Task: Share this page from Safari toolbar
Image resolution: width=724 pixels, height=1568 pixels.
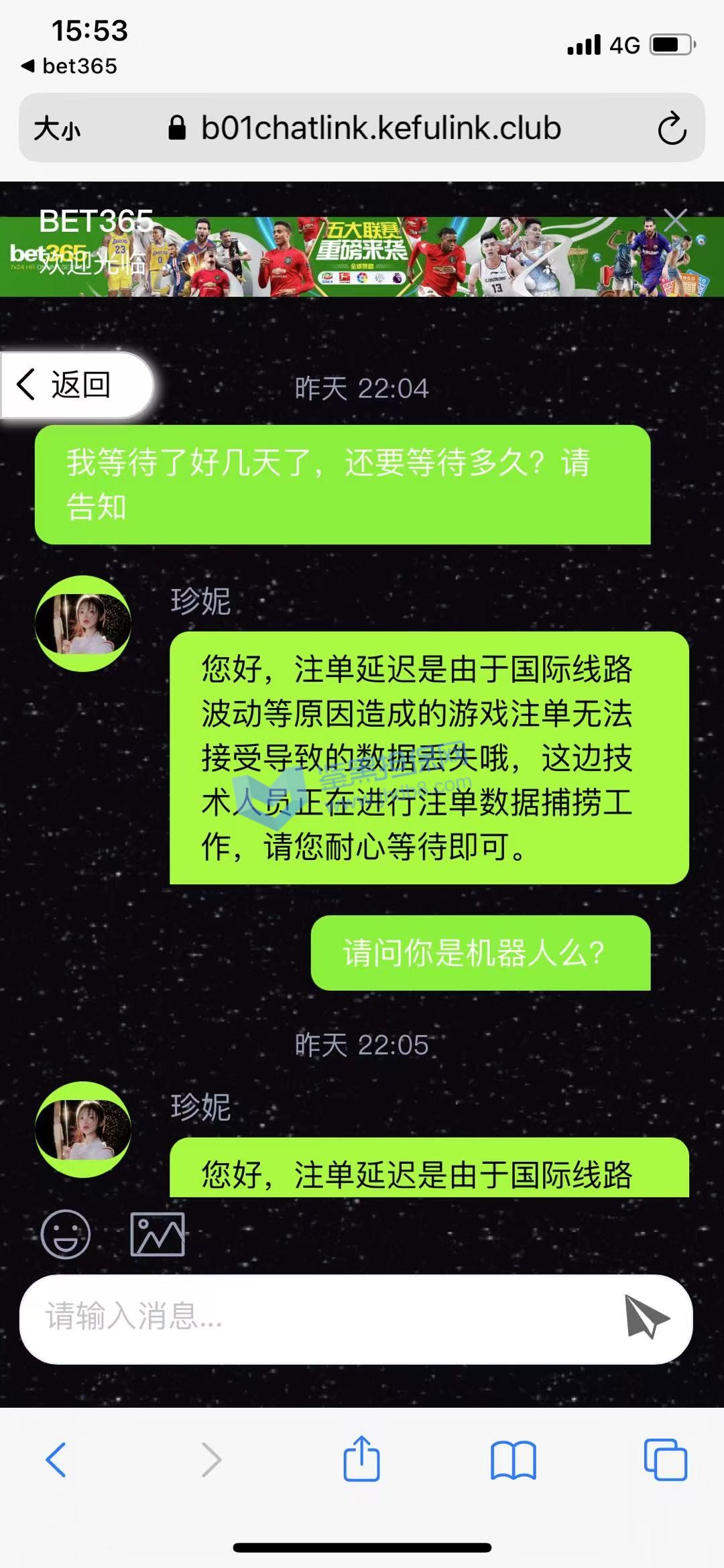Action: pyautogui.click(x=362, y=1459)
